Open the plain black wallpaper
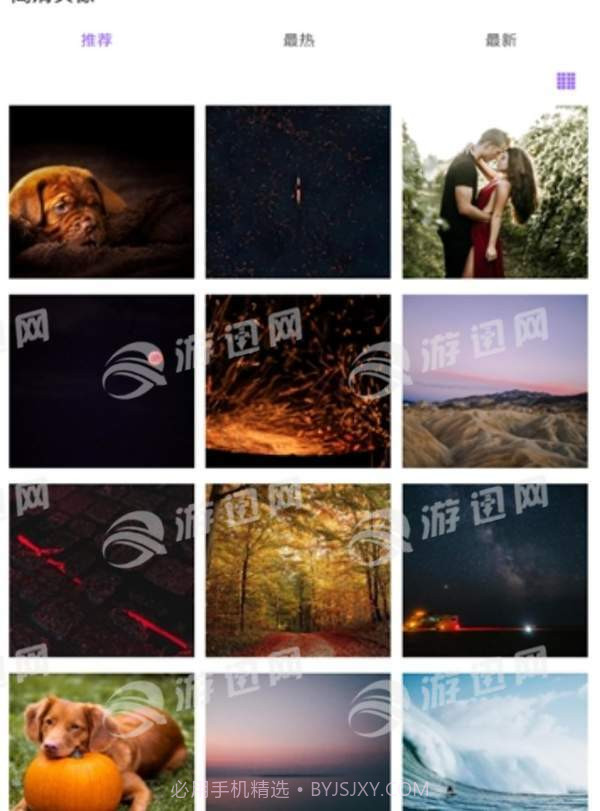 [x=102, y=381]
